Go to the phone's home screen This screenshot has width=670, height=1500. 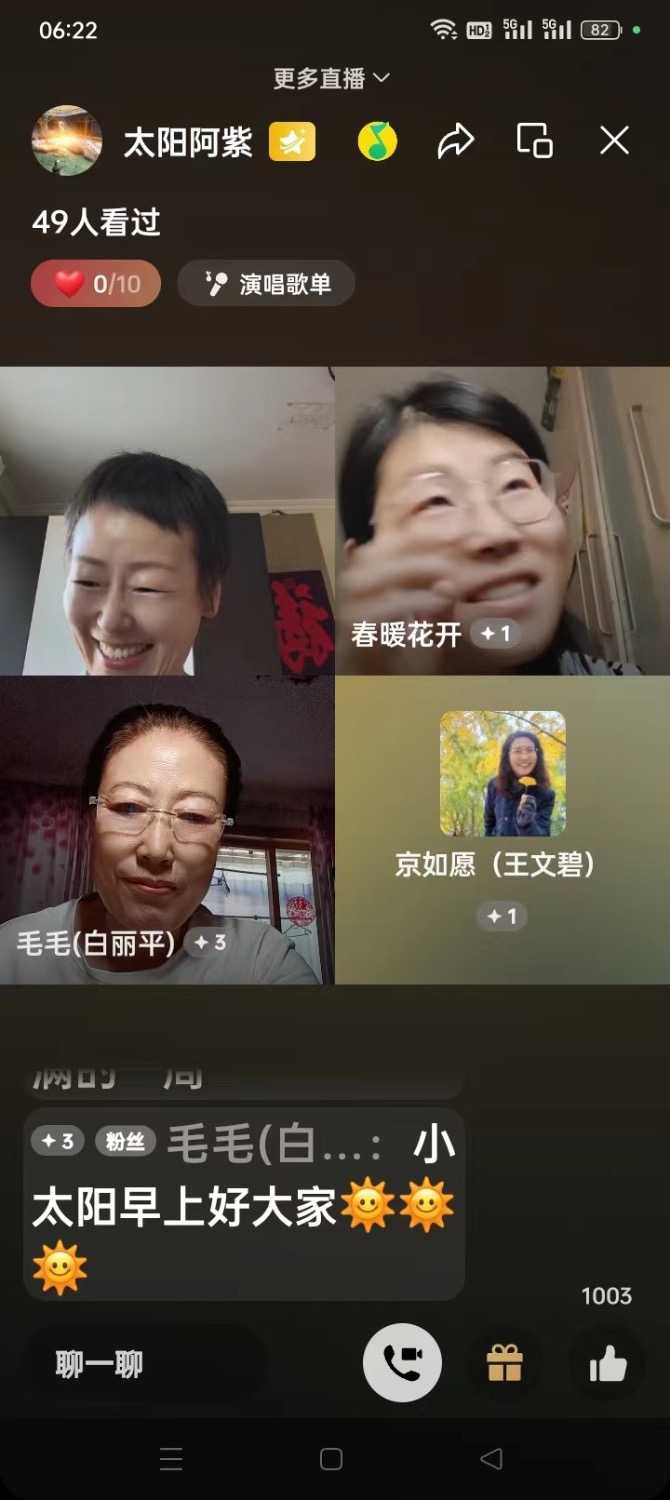coord(331,1459)
